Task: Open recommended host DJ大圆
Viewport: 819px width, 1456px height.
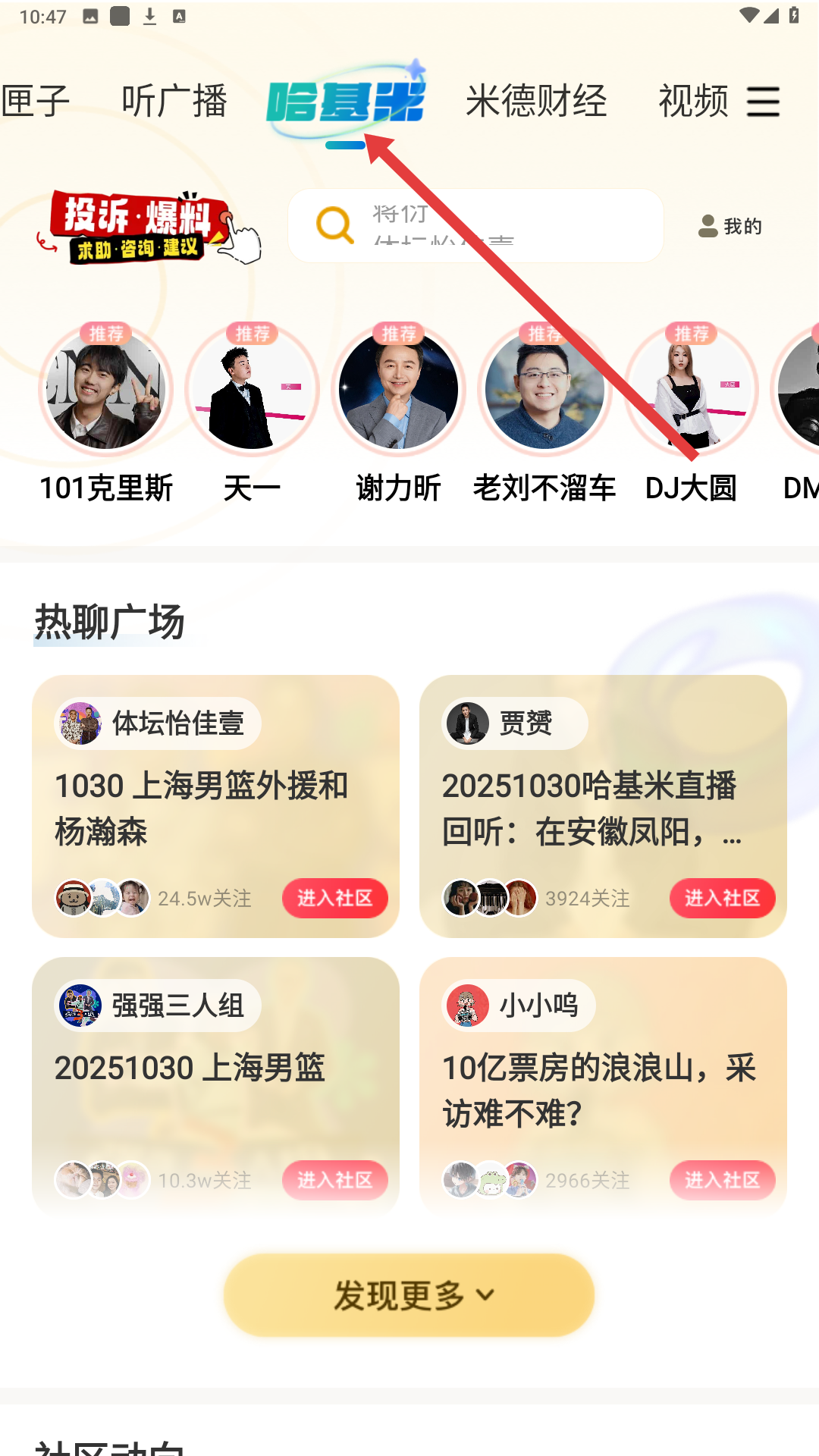Action: 691,391
